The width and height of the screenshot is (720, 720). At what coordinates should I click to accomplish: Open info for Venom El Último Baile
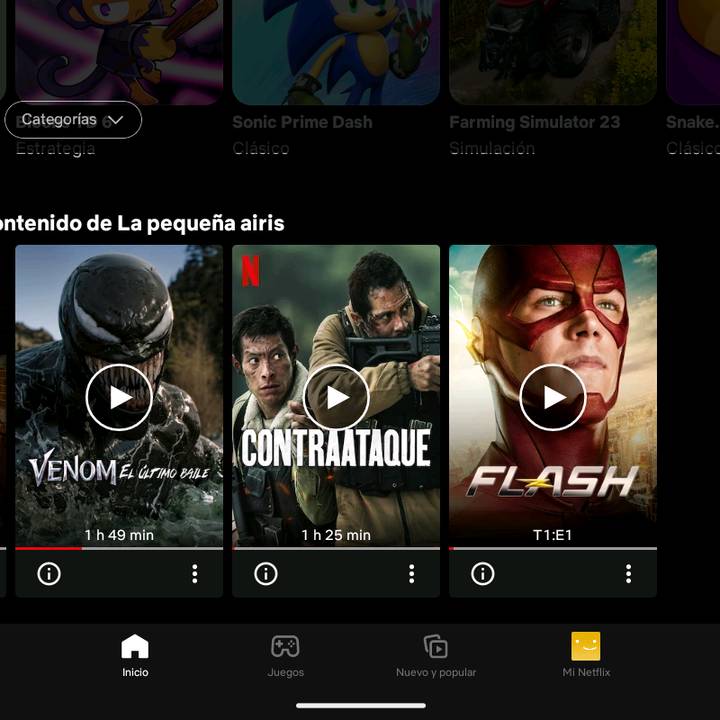(x=49, y=573)
